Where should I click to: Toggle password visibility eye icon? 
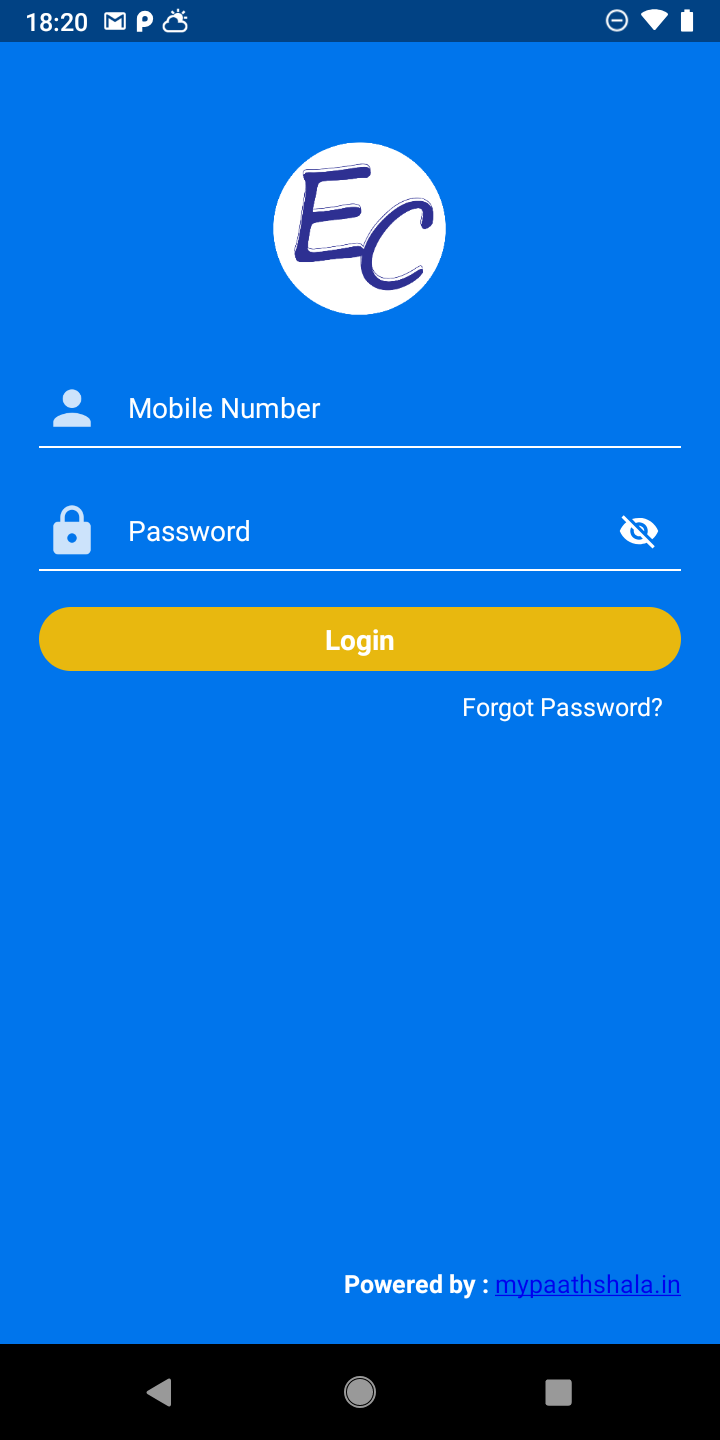click(x=639, y=531)
